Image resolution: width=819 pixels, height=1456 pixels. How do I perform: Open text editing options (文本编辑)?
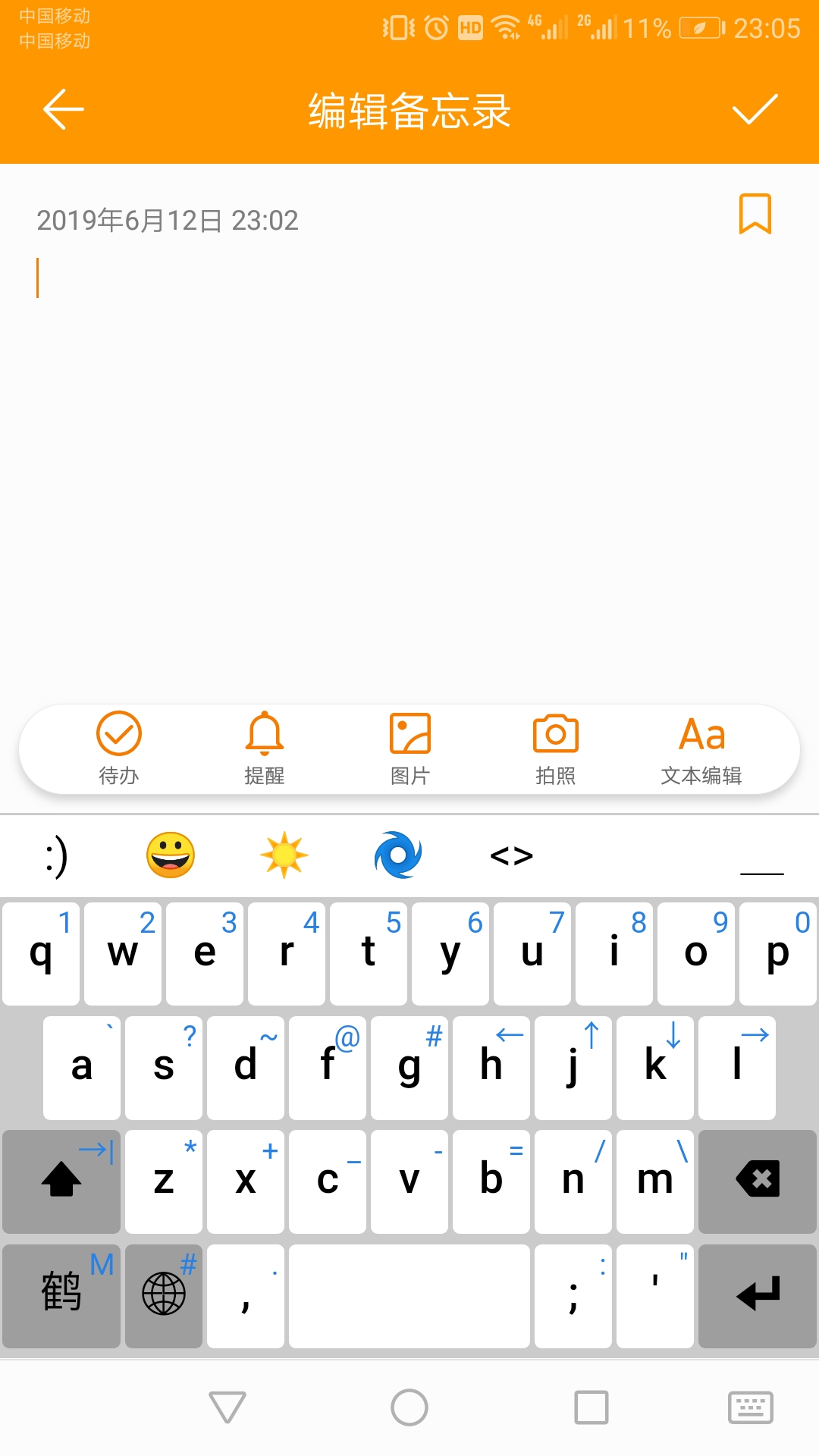pos(701,748)
